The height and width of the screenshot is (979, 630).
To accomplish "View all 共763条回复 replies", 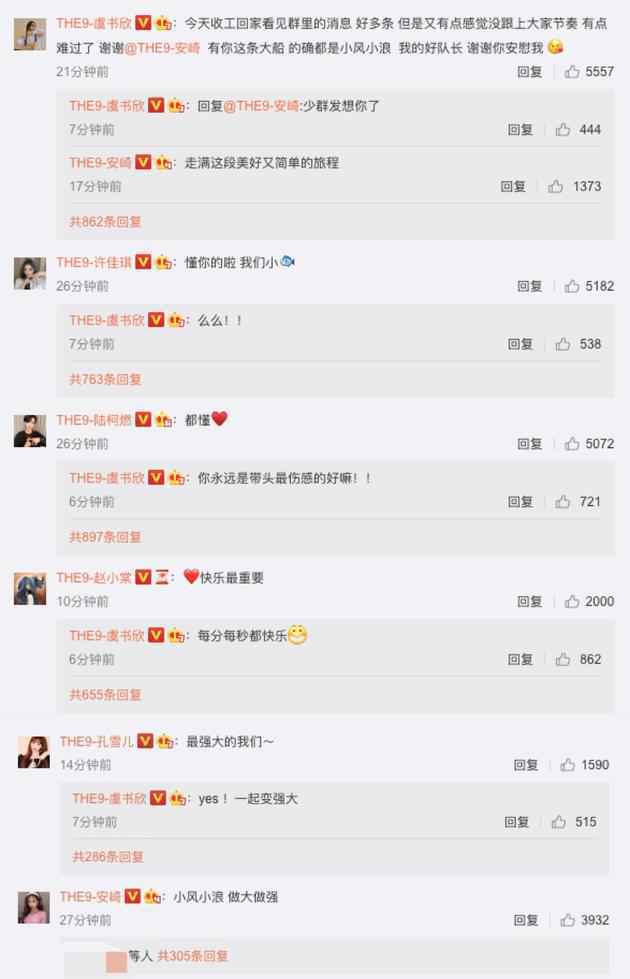I will (105, 379).
